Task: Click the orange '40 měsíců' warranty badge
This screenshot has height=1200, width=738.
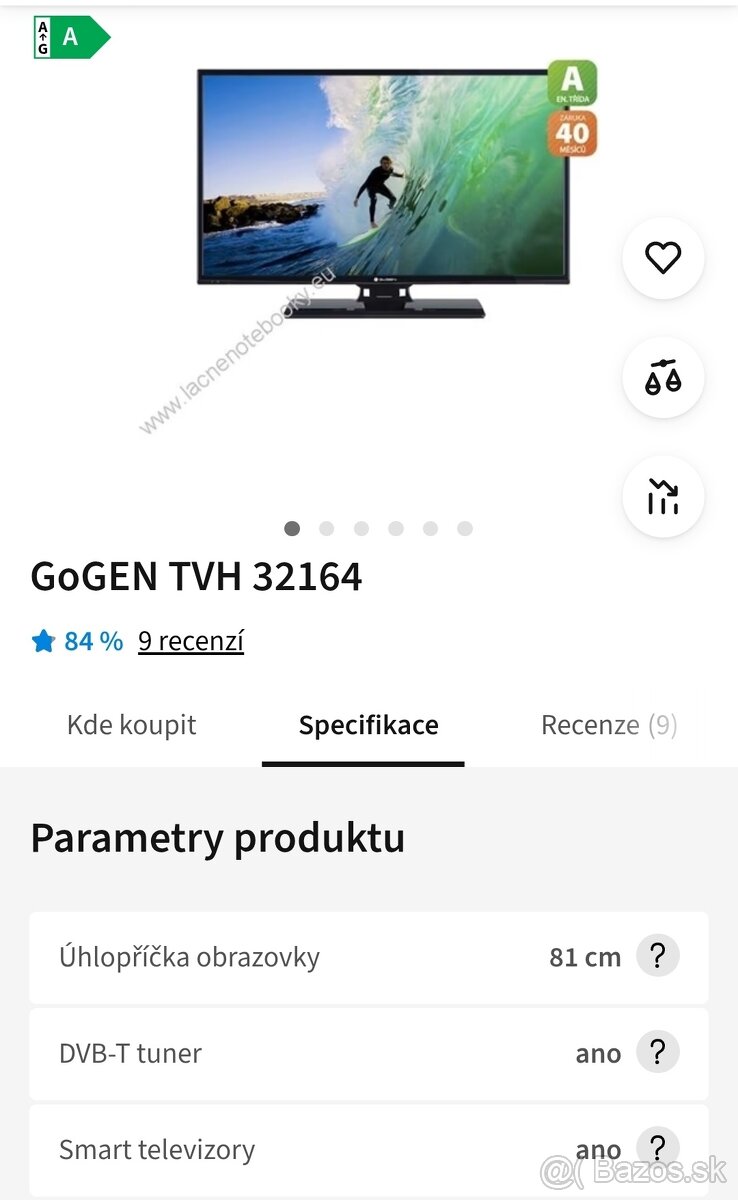Action: [x=573, y=135]
